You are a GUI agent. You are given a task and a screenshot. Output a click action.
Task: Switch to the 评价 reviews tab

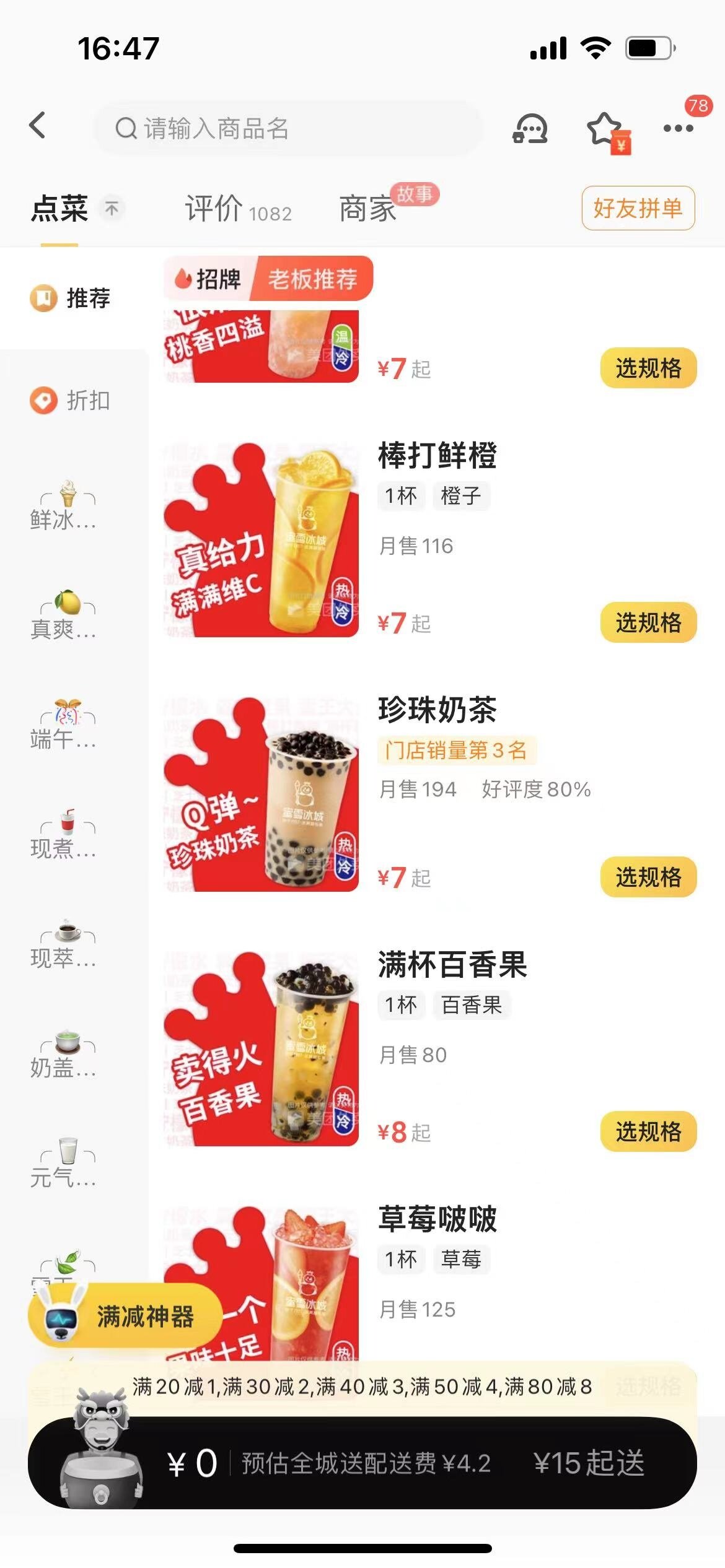(214, 209)
